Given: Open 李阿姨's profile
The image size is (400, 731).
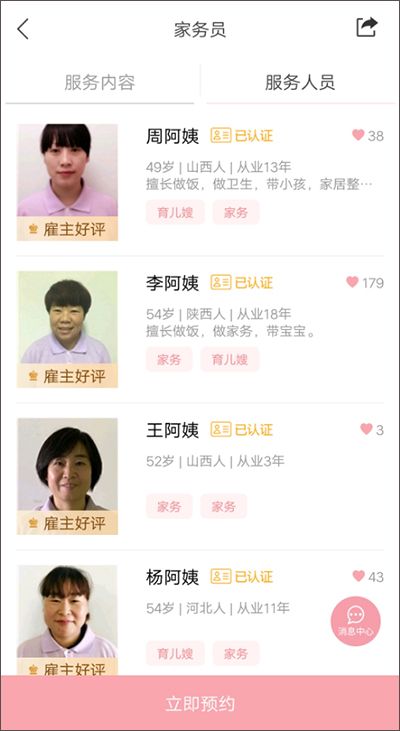Looking at the screenshot, I should [200, 329].
